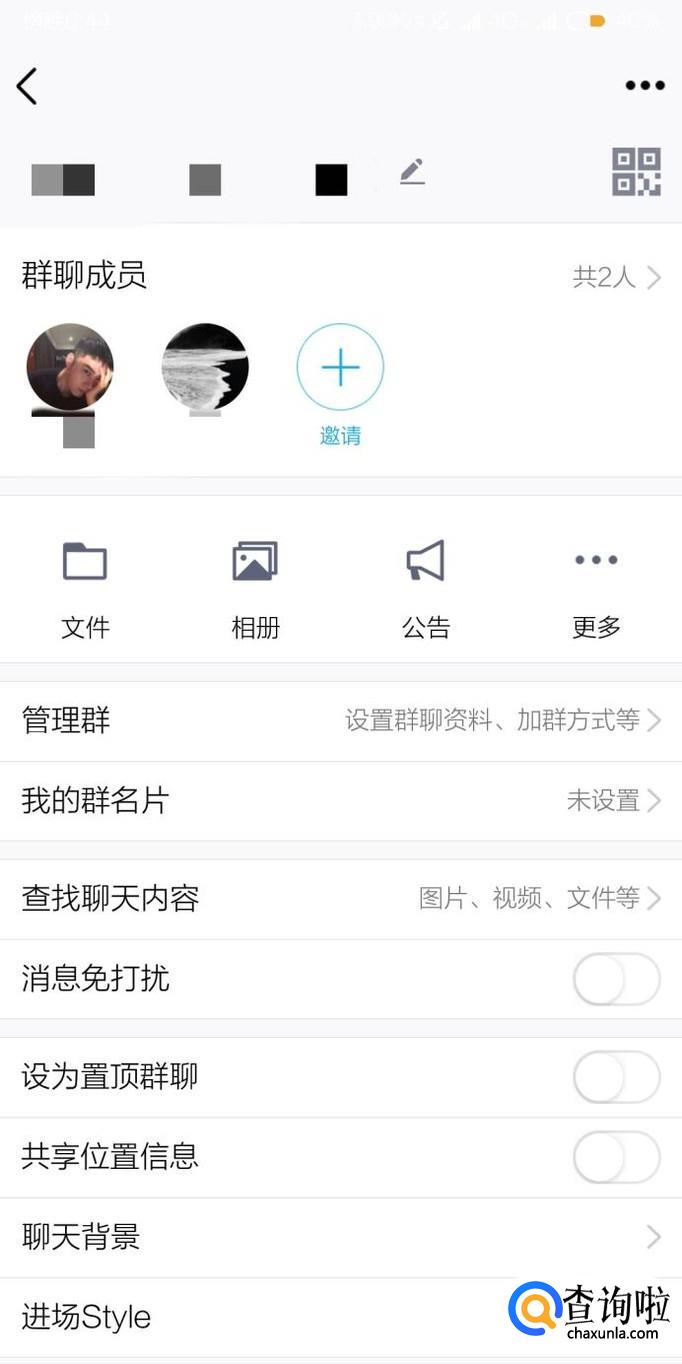This screenshot has height=1364, width=682.
Task: Edit the group name with pencil icon
Action: click(x=412, y=173)
